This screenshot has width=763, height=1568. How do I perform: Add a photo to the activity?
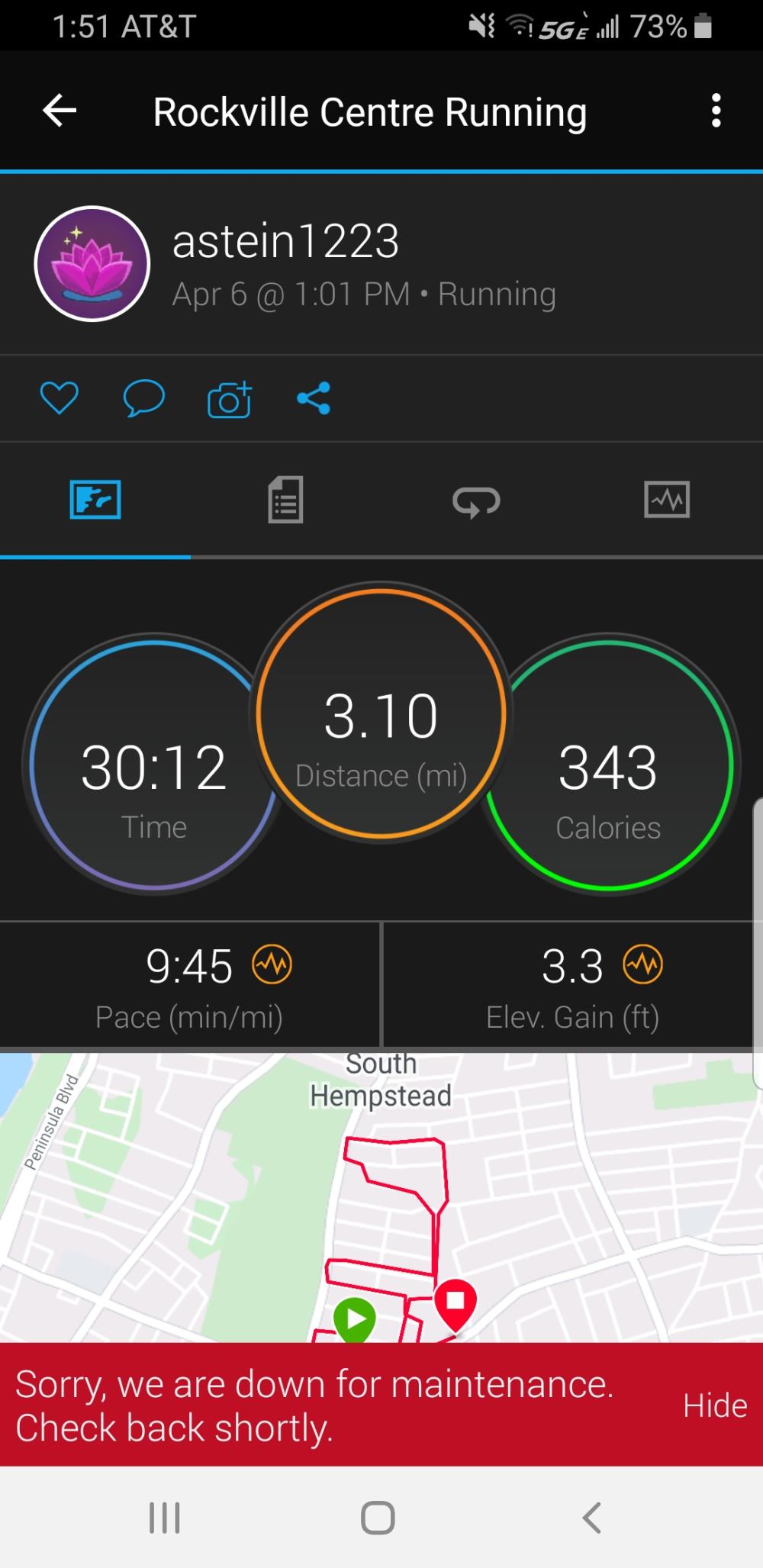229,398
